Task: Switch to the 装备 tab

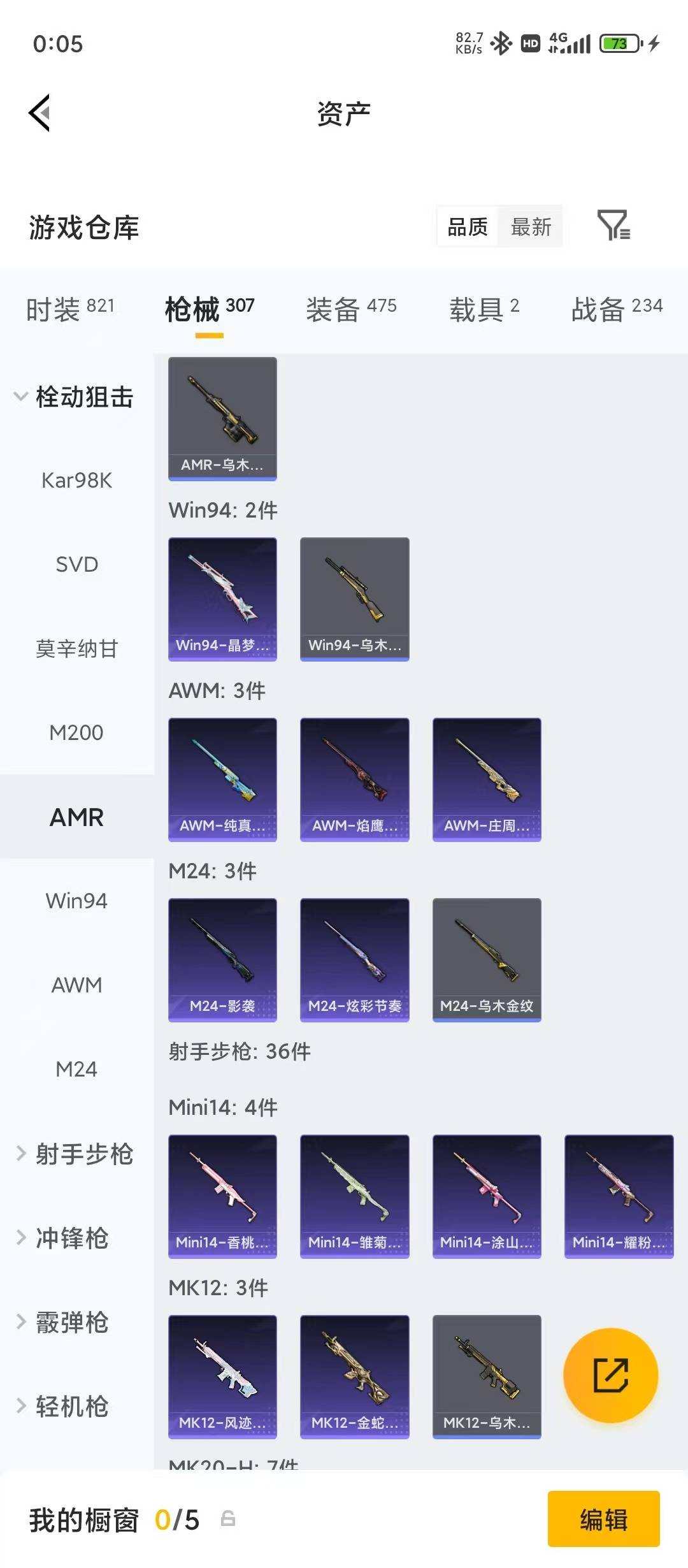Action: click(x=350, y=309)
